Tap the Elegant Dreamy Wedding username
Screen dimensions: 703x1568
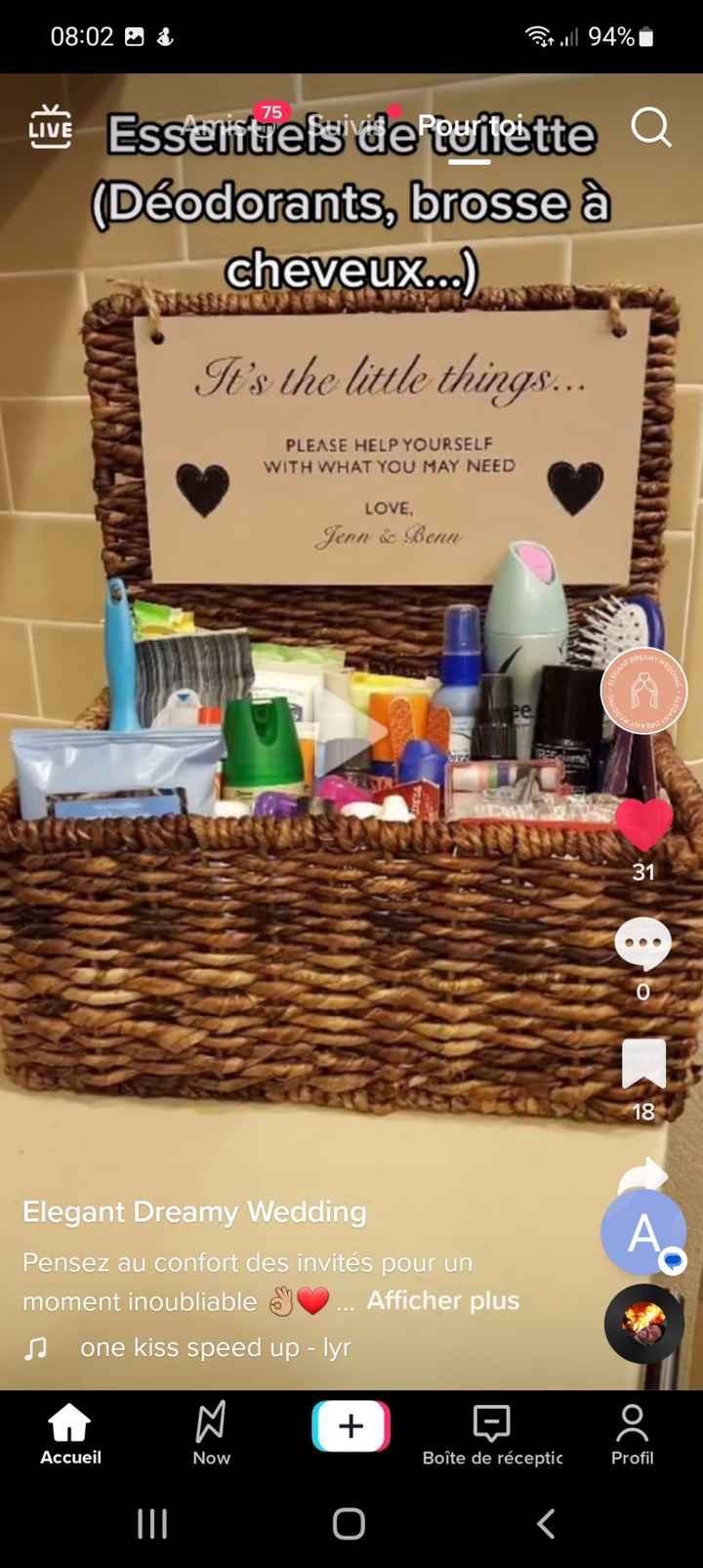[194, 1211]
